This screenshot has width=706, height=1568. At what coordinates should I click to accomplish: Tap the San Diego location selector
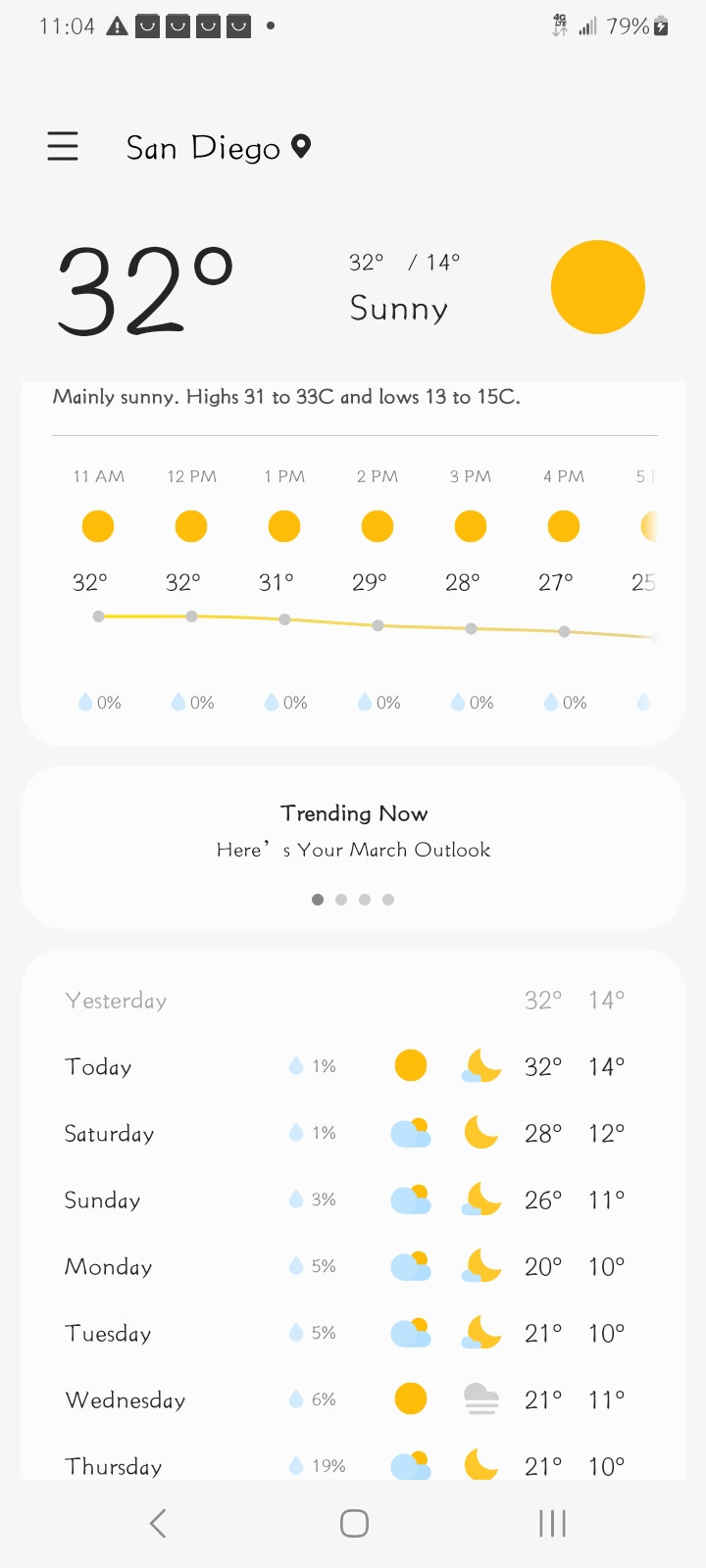(x=218, y=148)
